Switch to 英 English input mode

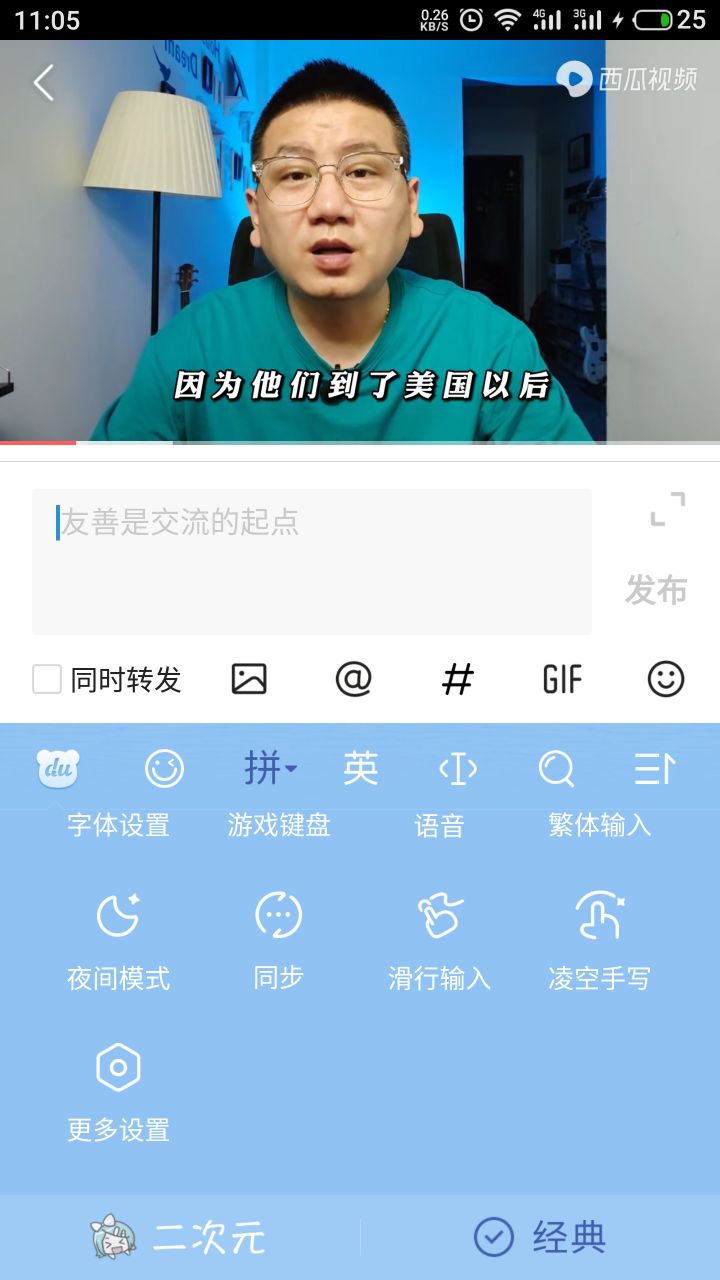pos(360,768)
